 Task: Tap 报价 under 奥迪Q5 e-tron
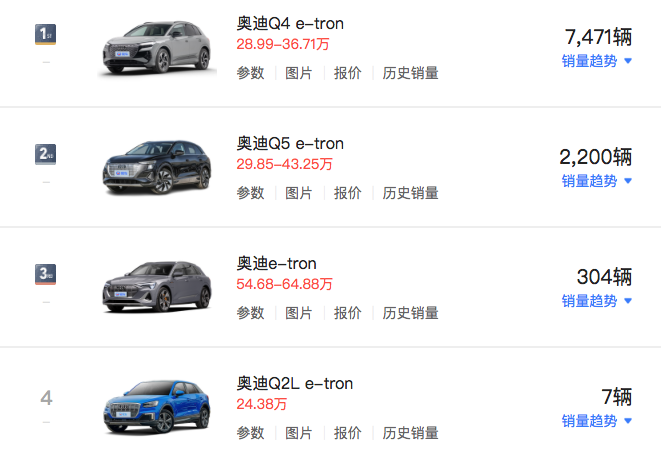coord(348,193)
